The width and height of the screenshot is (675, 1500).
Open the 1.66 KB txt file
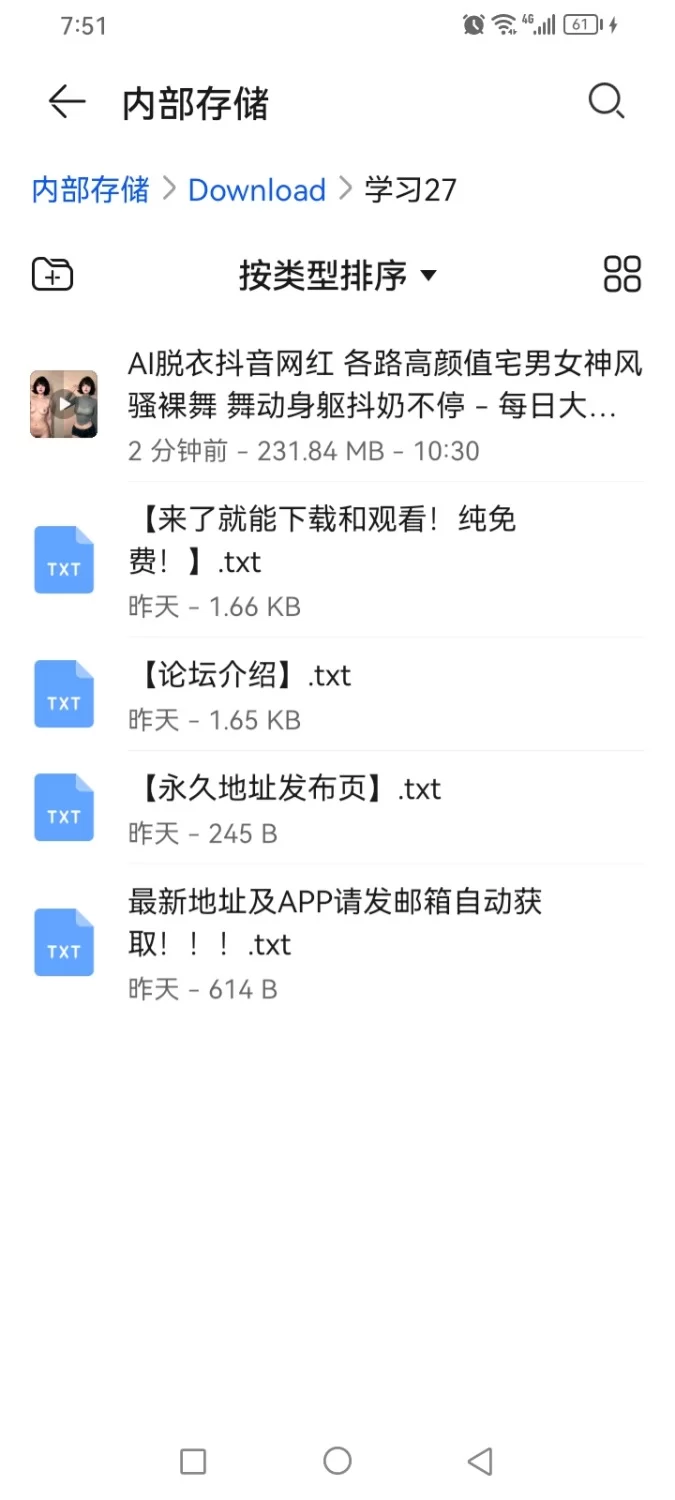click(385, 560)
